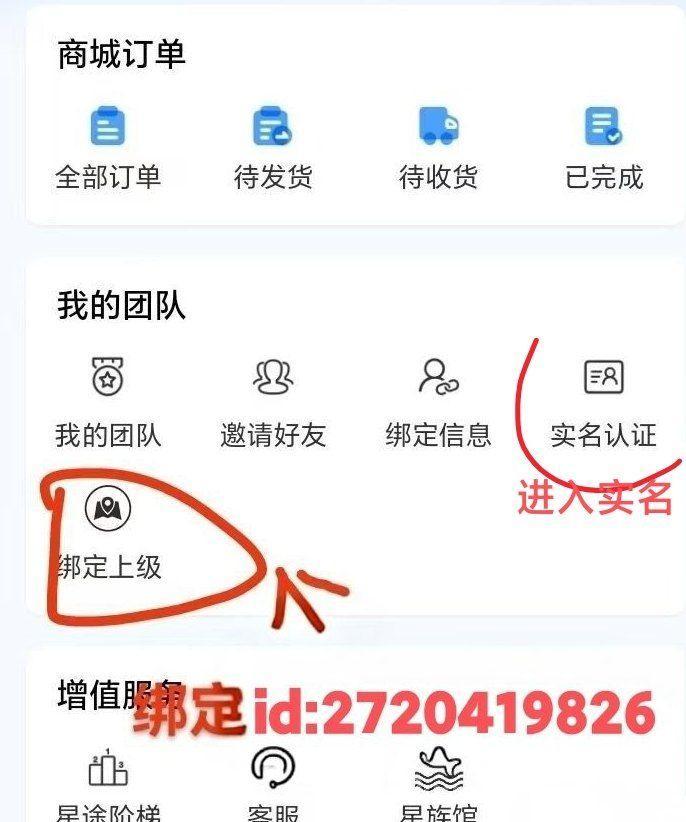Open 全部订单 under 商城订单

[107, 148]
